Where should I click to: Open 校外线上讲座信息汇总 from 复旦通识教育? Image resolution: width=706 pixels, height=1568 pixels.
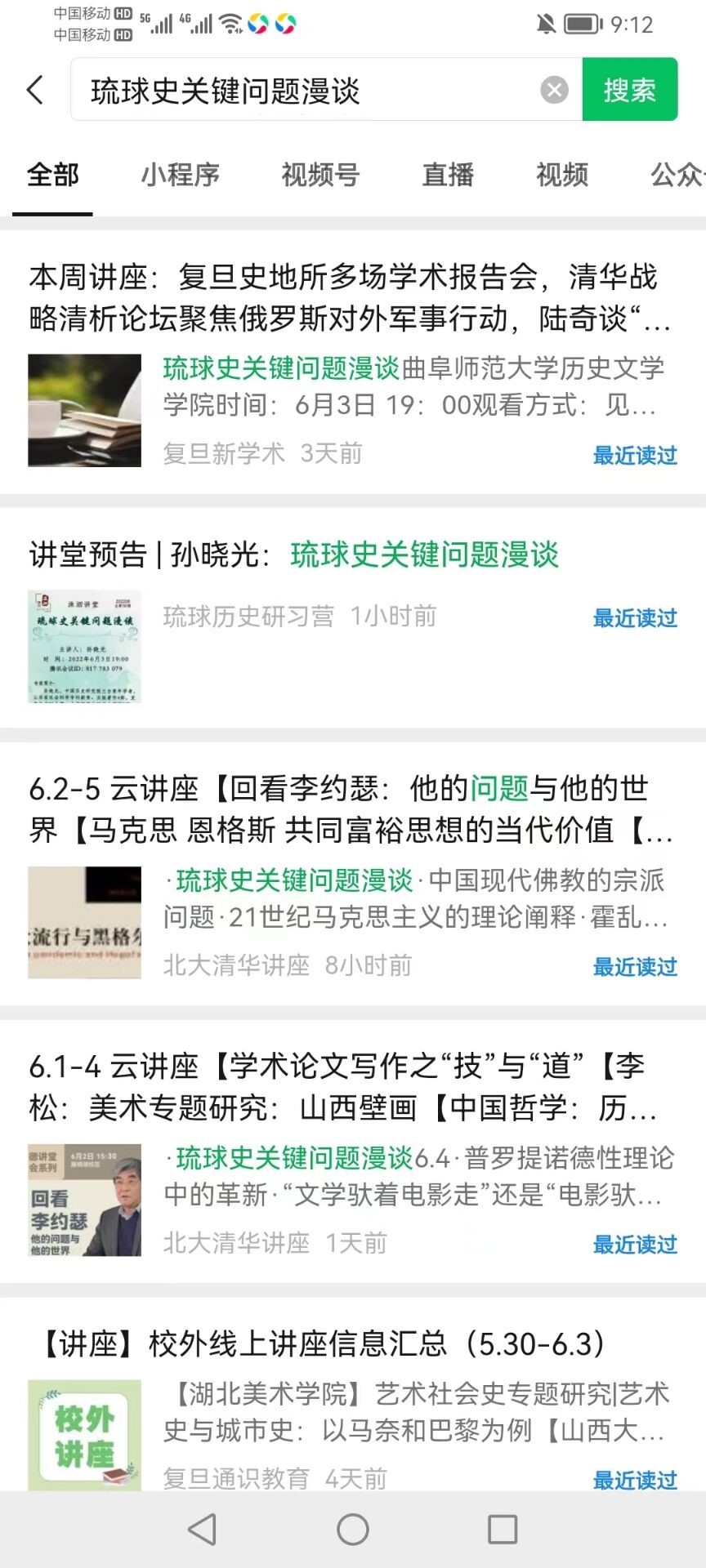click(324, 1344)
